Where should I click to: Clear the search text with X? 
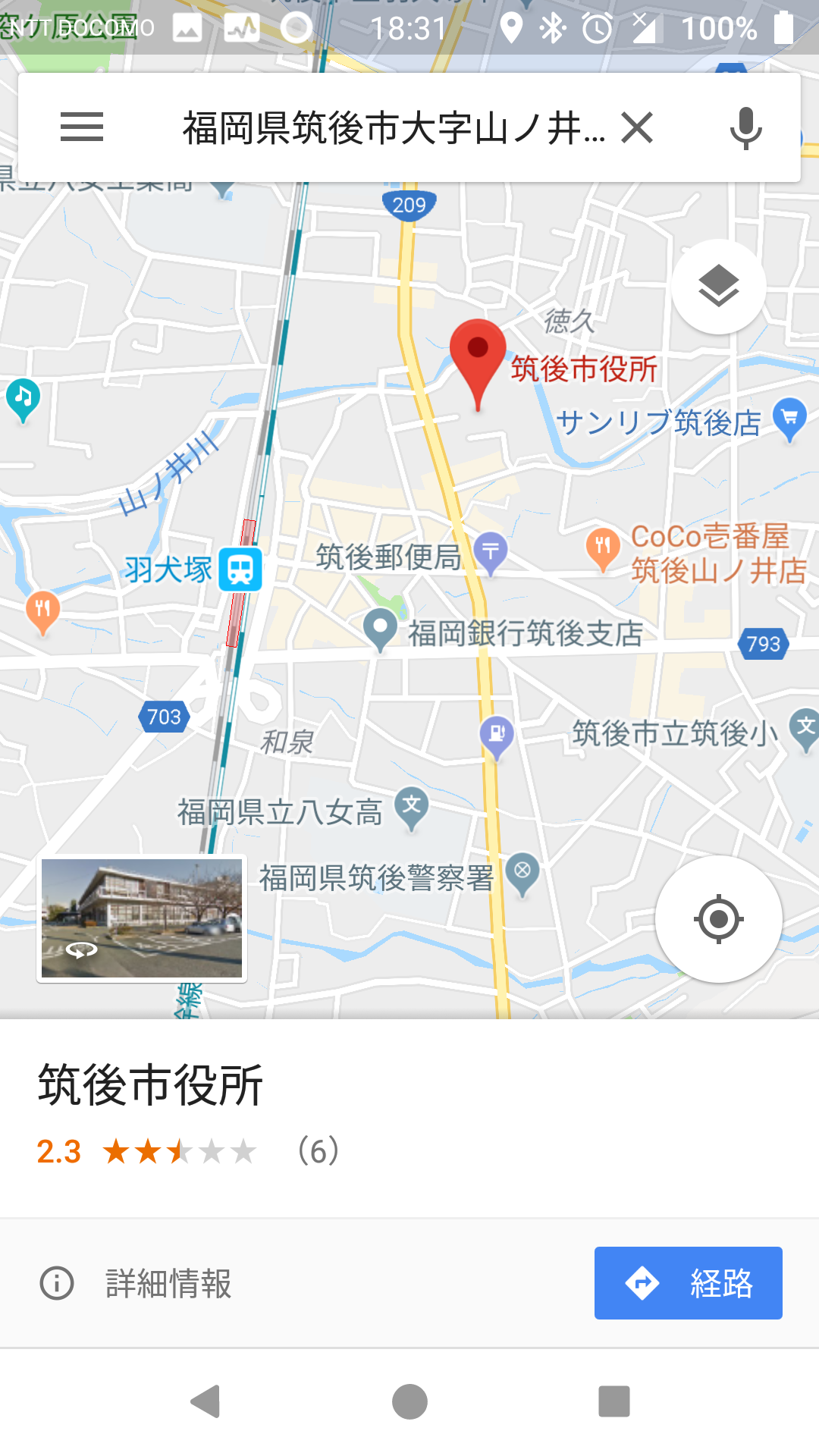[x=637, y=127]
